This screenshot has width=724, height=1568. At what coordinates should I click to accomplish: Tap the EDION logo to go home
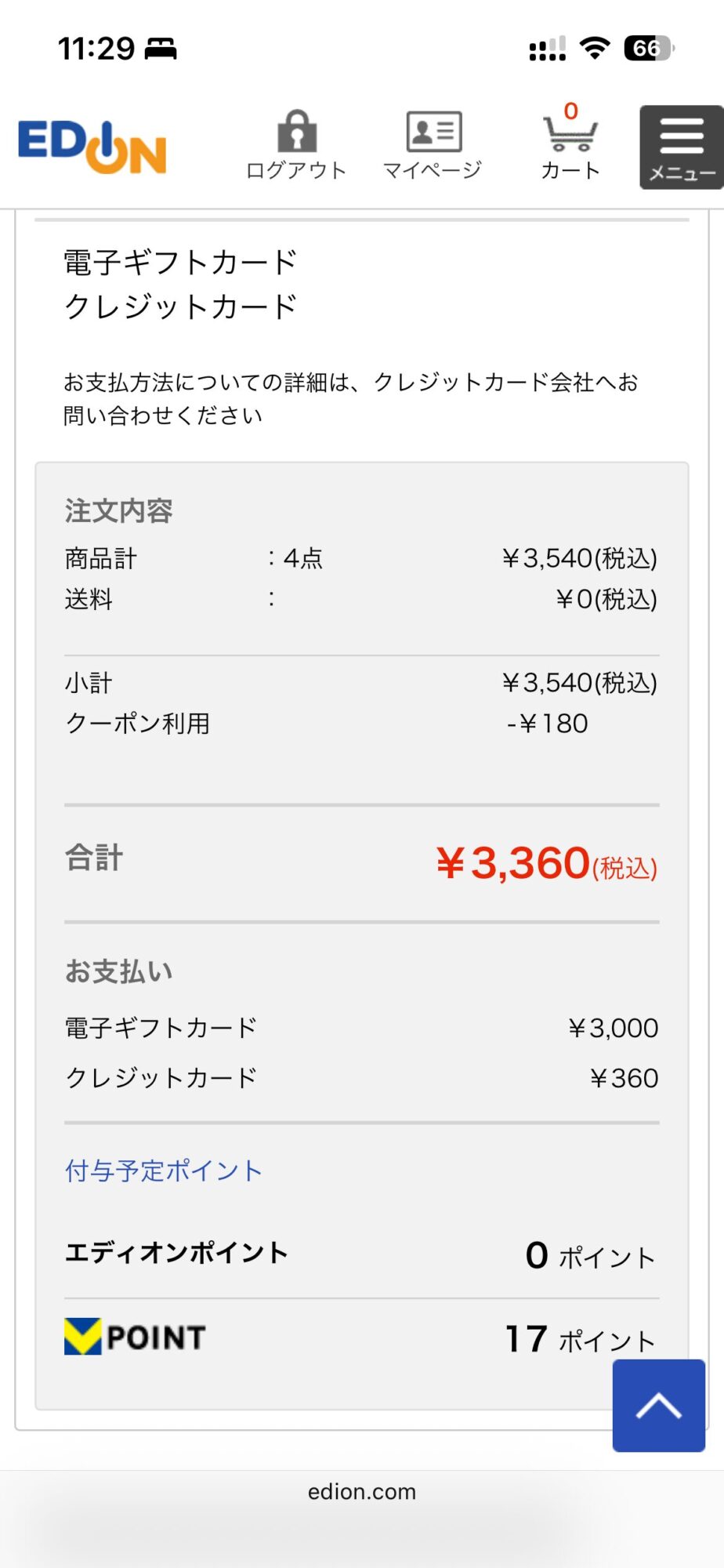(x=92, y=147)
